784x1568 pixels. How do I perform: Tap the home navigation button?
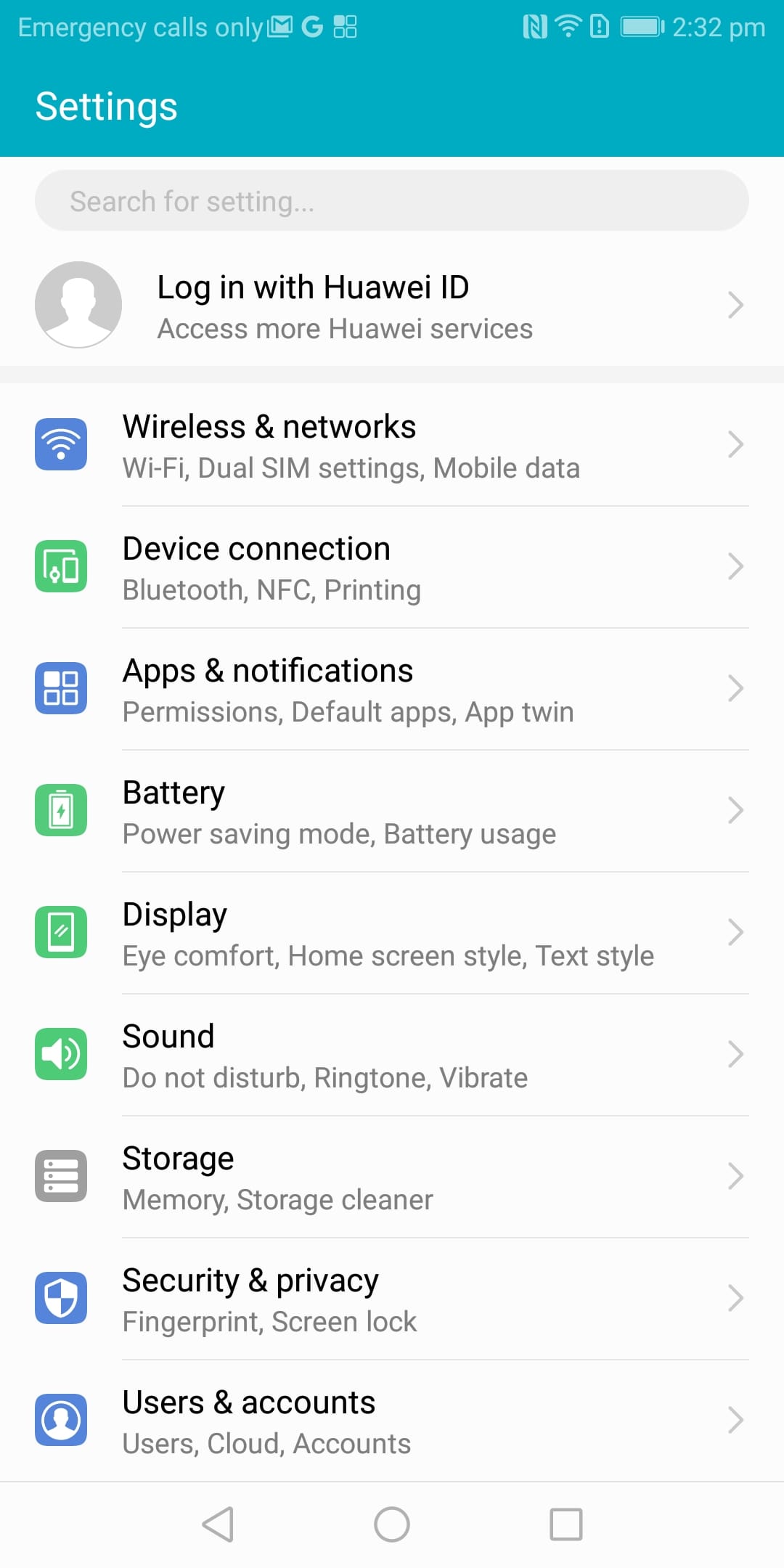[392, 1524]
